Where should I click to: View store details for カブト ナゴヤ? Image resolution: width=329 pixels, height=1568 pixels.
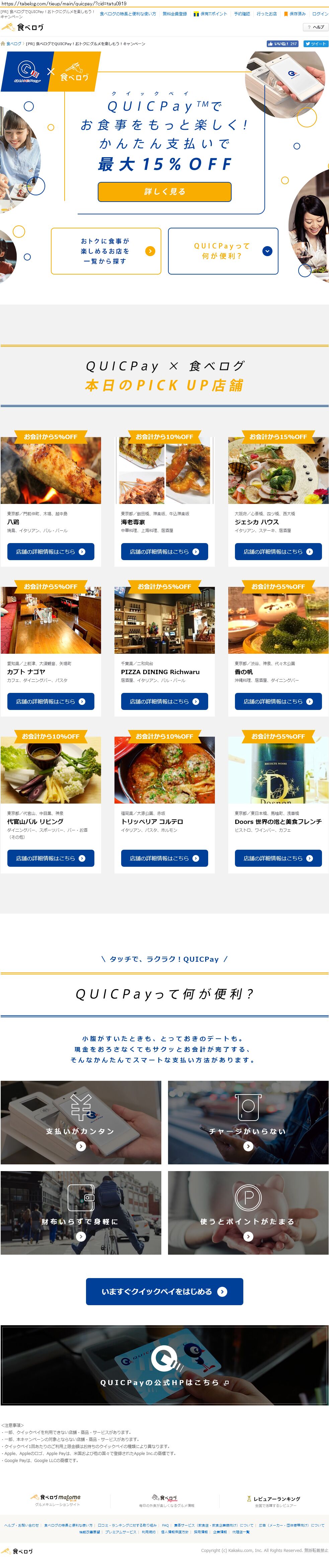pos(51,701)
